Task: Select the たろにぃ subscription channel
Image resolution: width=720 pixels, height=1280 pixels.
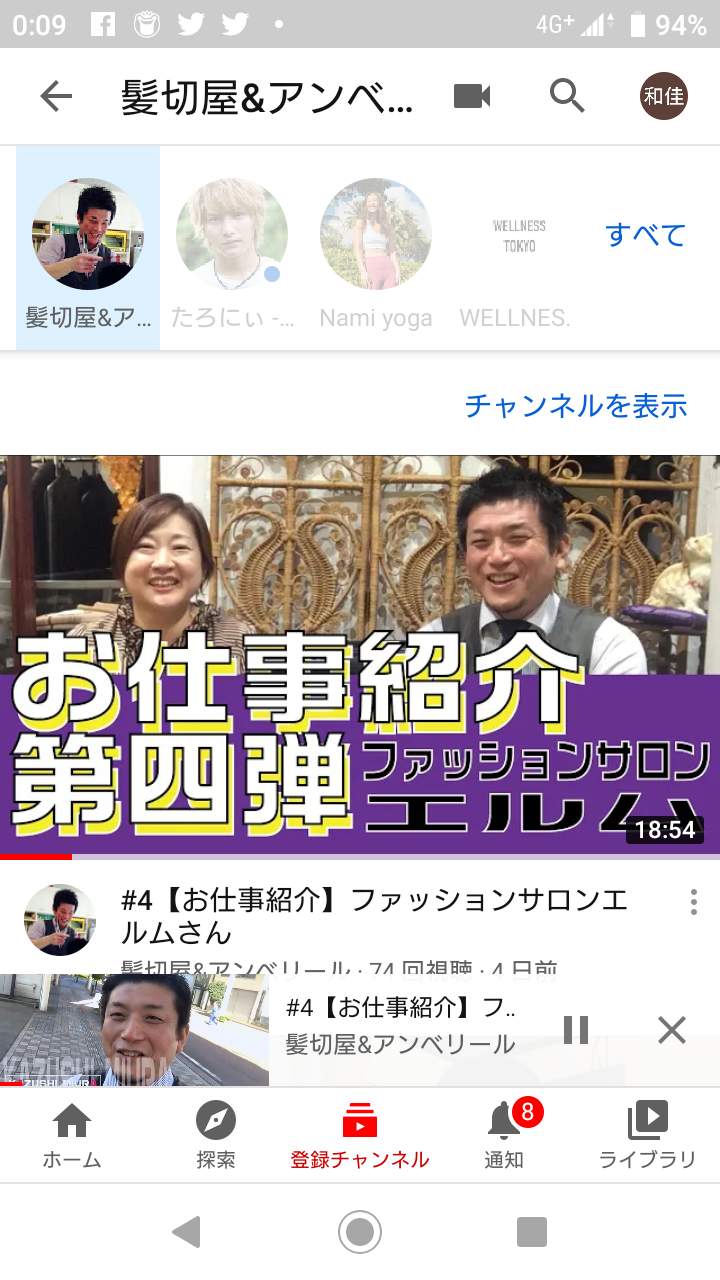Action: (232, 250)
